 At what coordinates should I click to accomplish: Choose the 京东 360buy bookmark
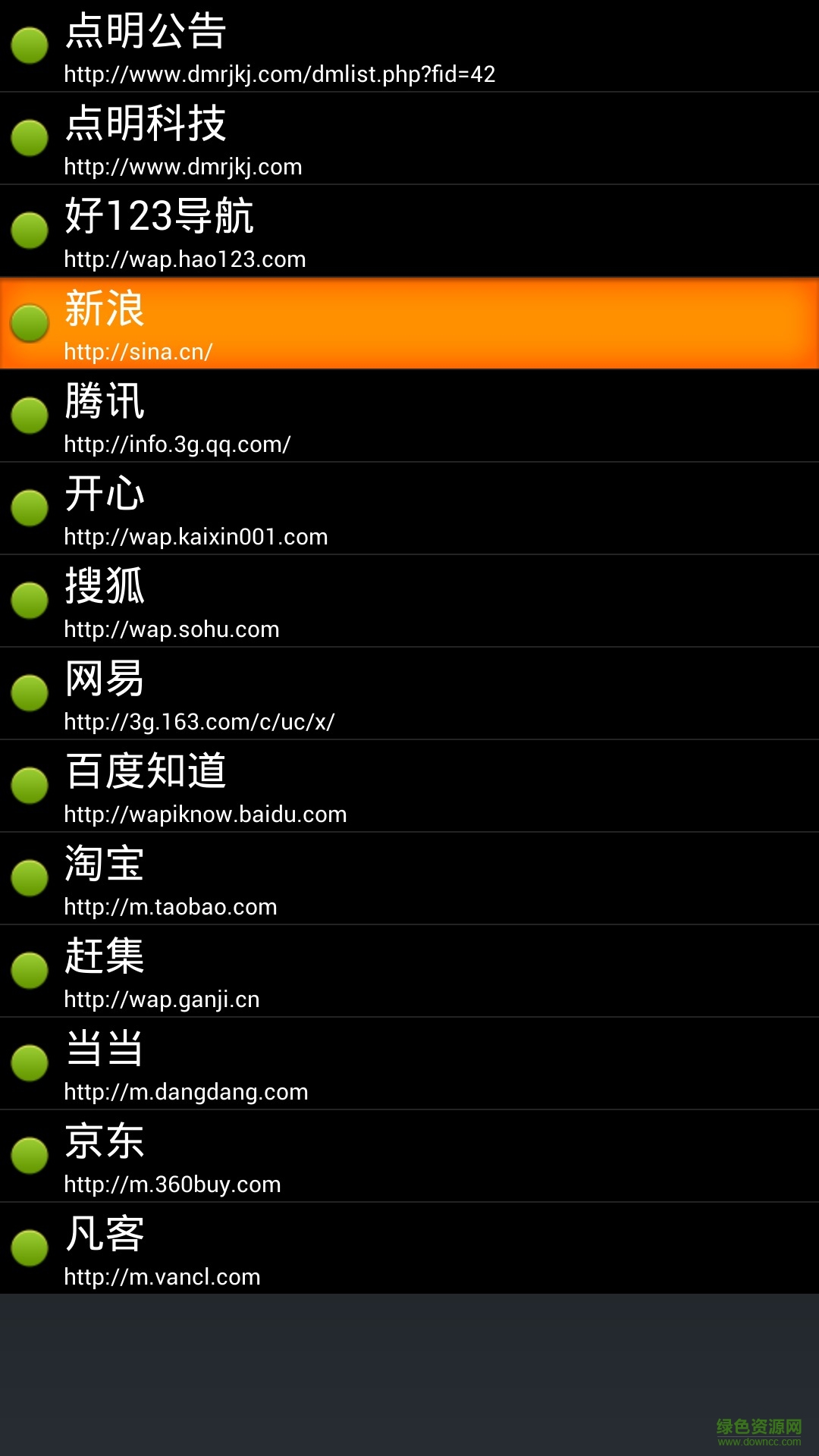pos(409,1157)
